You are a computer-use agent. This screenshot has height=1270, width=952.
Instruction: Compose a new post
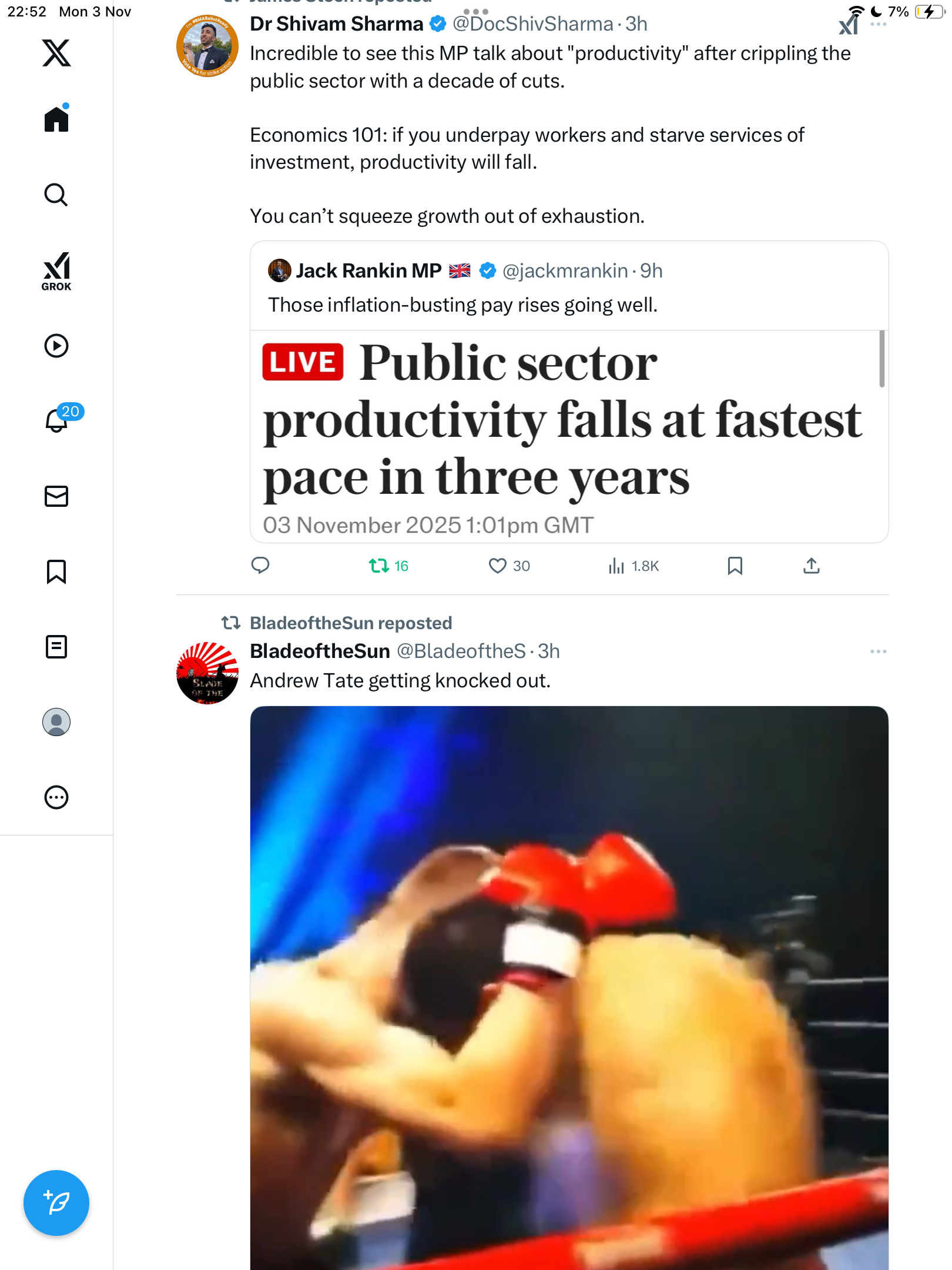tap(56, 1203)
